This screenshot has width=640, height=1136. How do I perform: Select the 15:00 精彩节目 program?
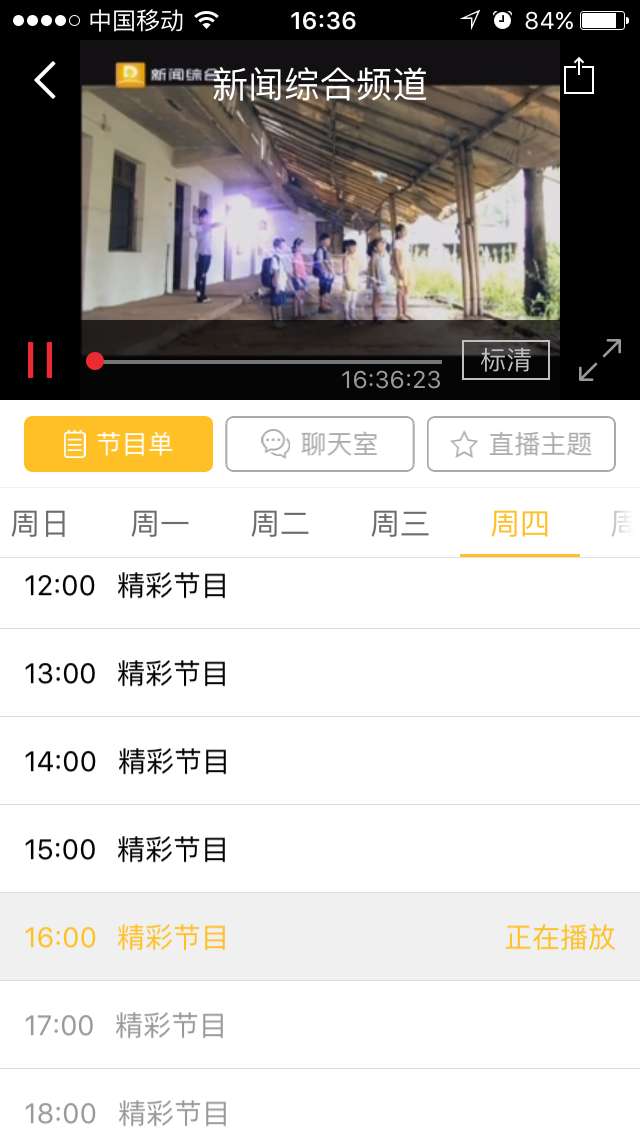tap(320, 849)
